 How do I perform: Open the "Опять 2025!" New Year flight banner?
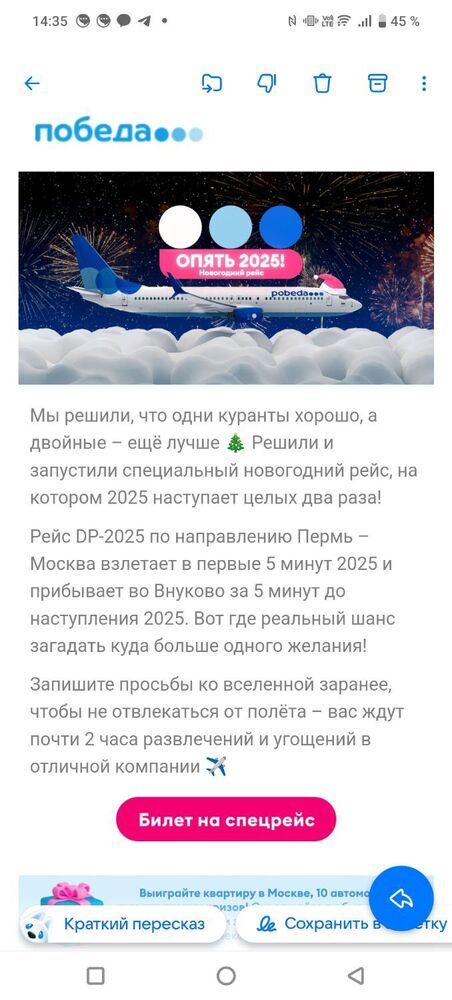click(226, 278)
